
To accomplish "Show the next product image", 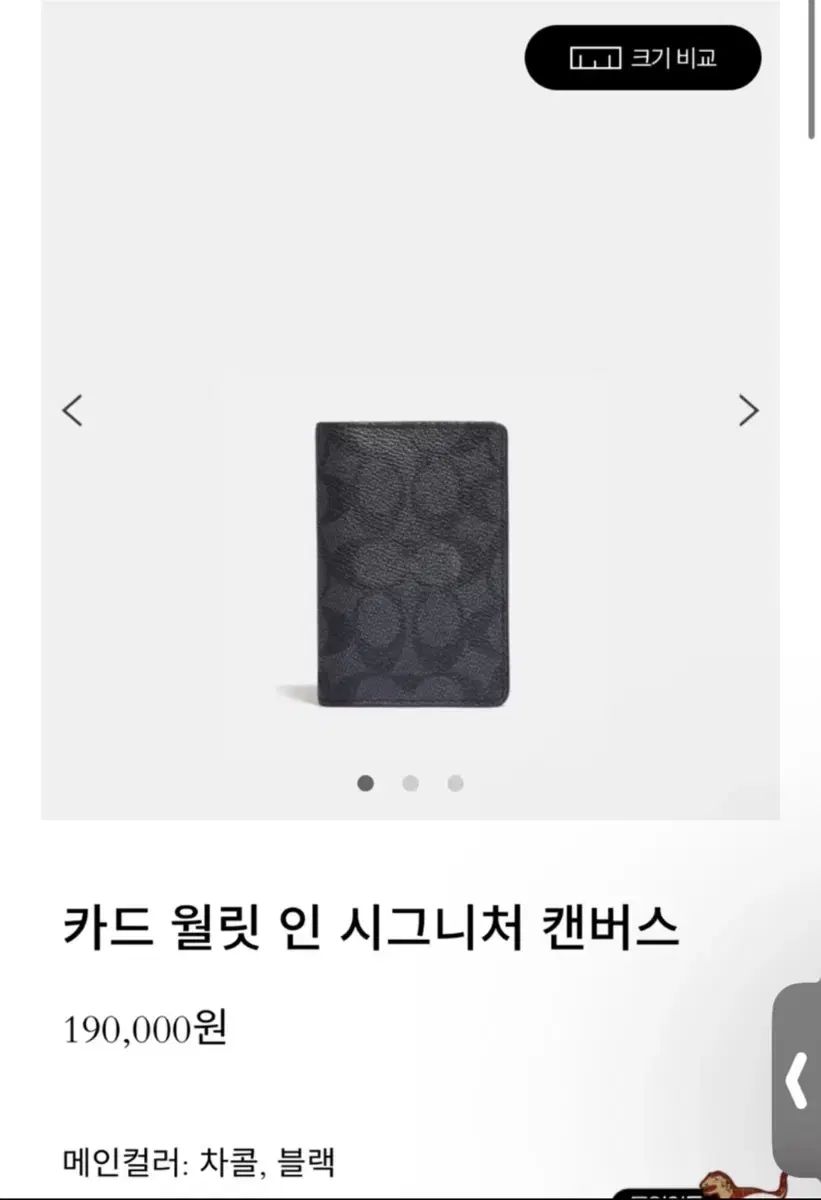I will (x=748, y=410).
